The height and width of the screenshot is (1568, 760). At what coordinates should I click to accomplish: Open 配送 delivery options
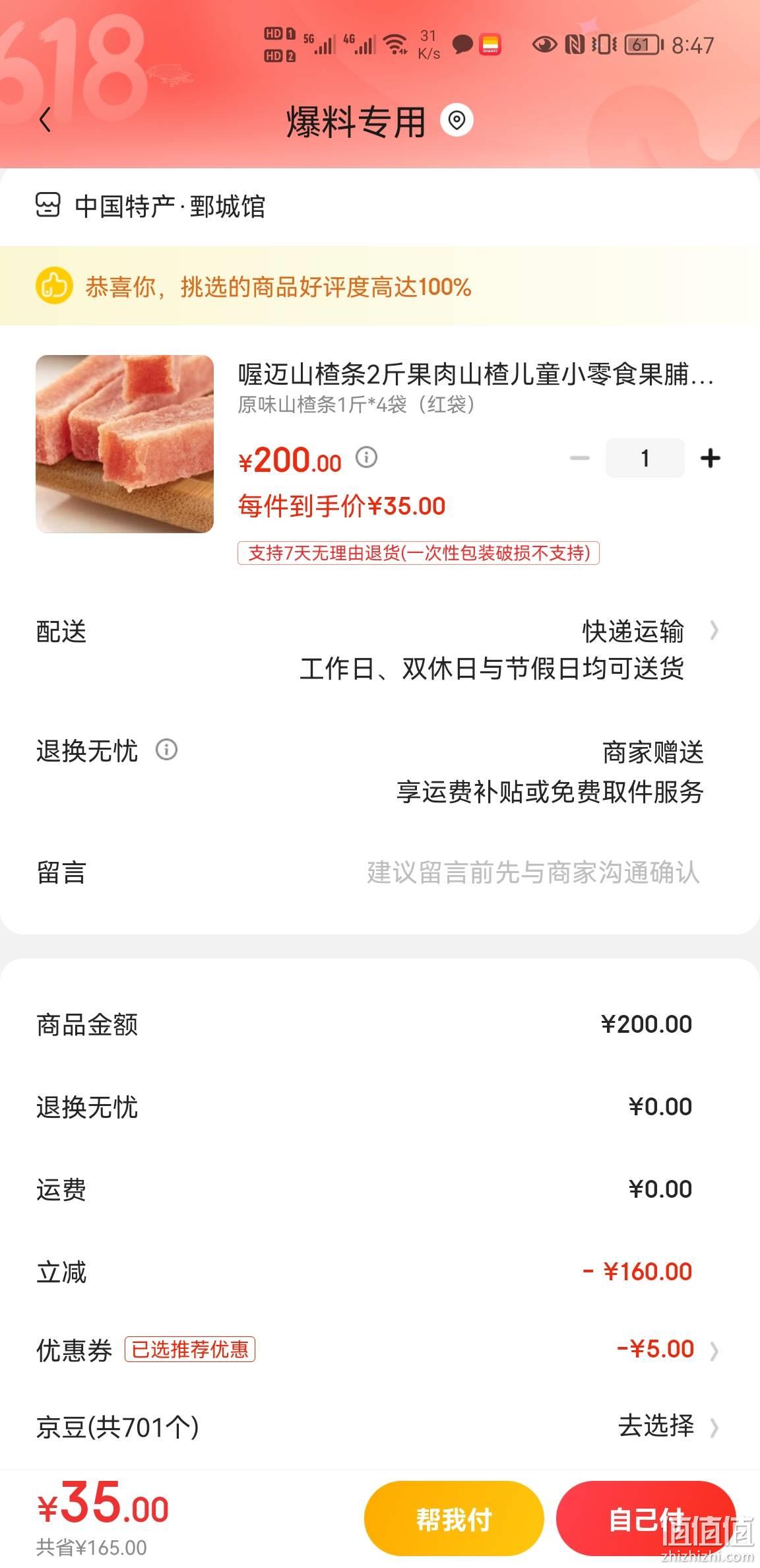[380, 650]
